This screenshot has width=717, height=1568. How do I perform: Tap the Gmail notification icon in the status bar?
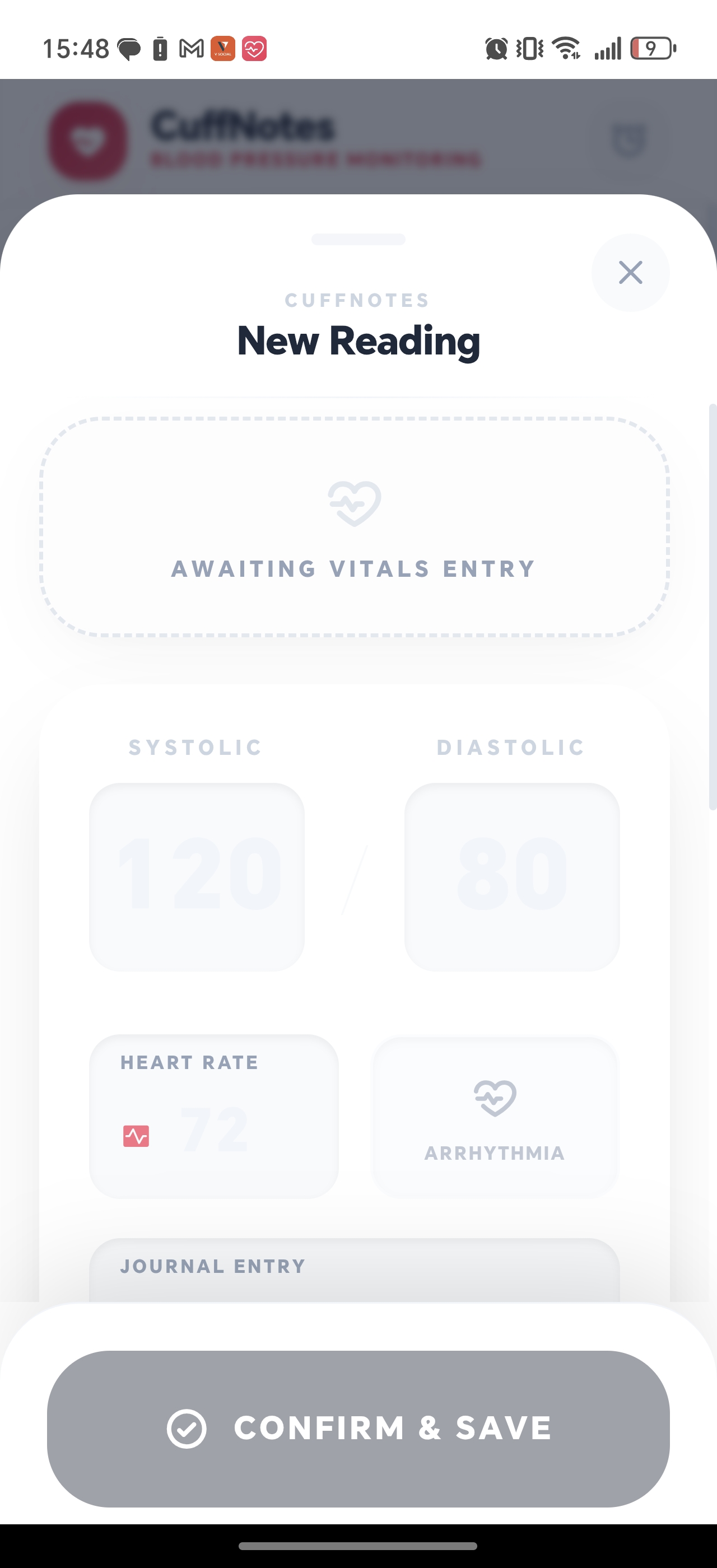pos(189,48)
